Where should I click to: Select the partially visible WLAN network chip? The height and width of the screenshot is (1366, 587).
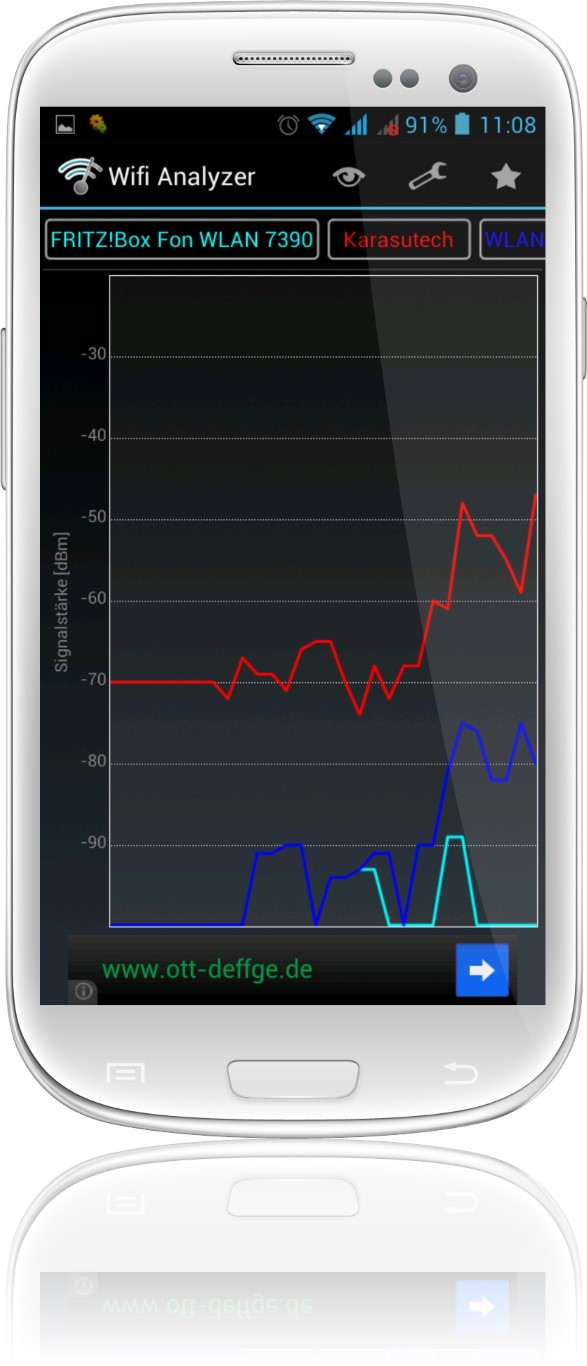513,240
